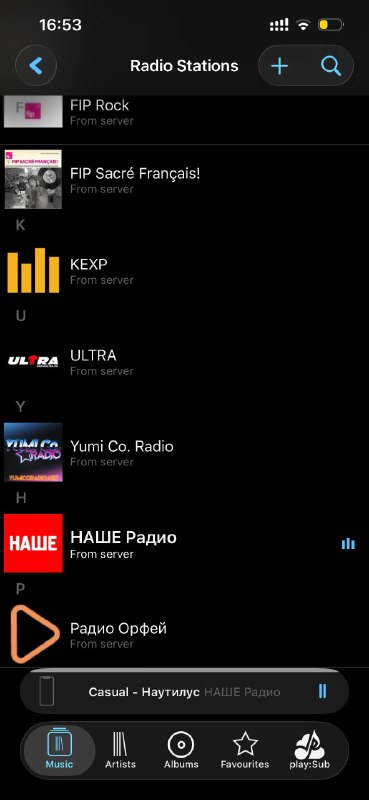Play the KEXP station
The image size is (369, 800).
pos(184,271)
